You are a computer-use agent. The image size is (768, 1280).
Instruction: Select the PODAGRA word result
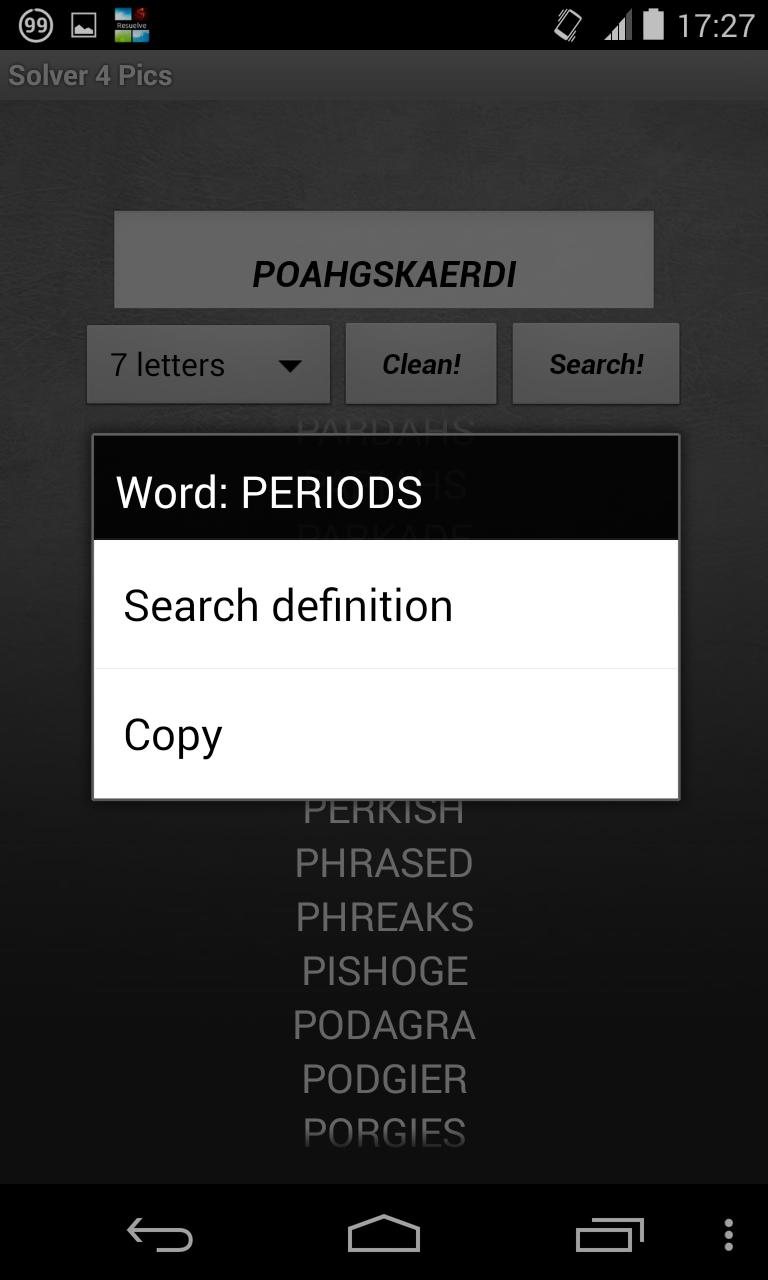pyautogui.click(x=384, y=1025)
